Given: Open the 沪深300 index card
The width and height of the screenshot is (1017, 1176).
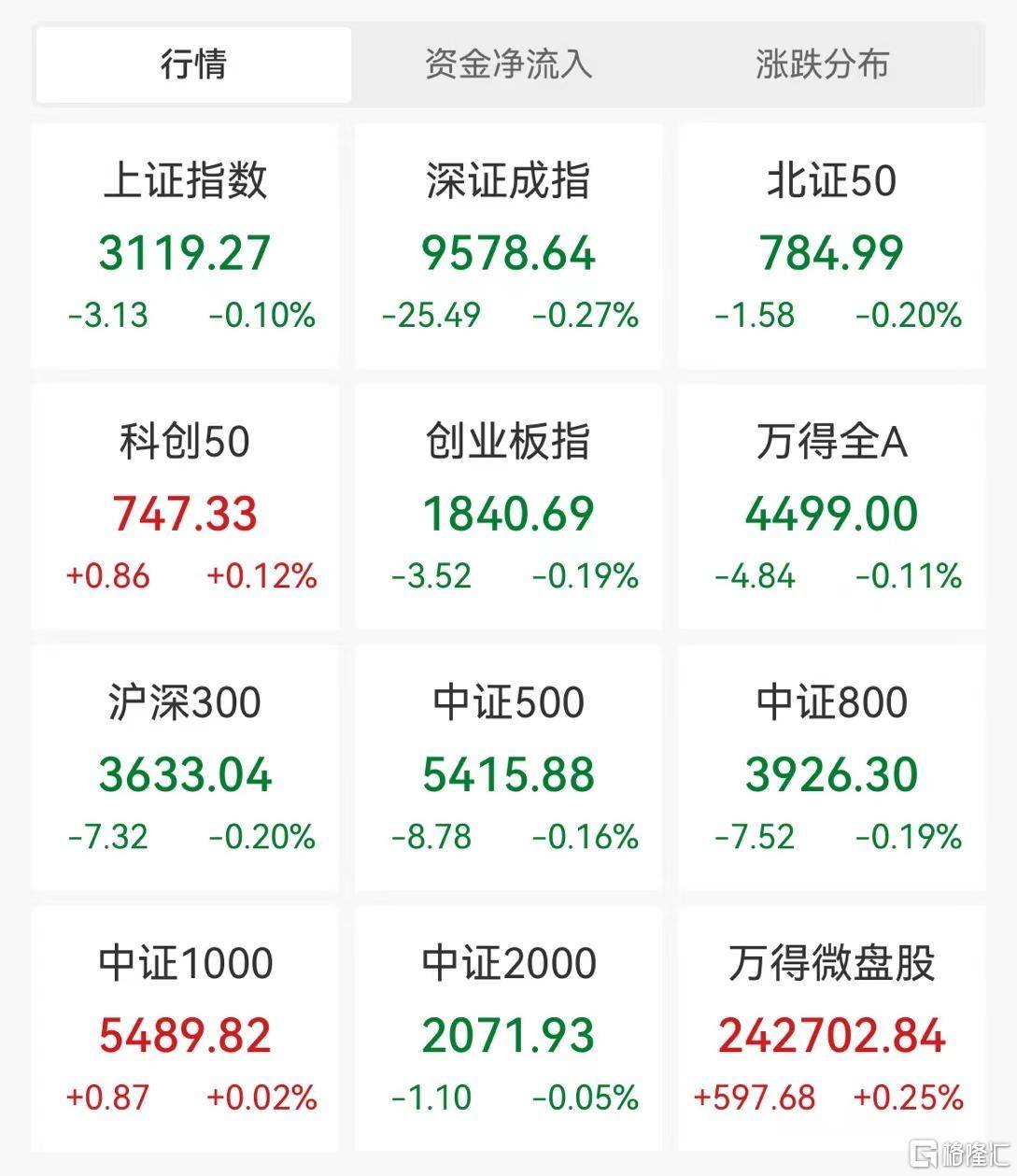Looking at the screenshot, I should pyautogui.click(x=185, y=766).
